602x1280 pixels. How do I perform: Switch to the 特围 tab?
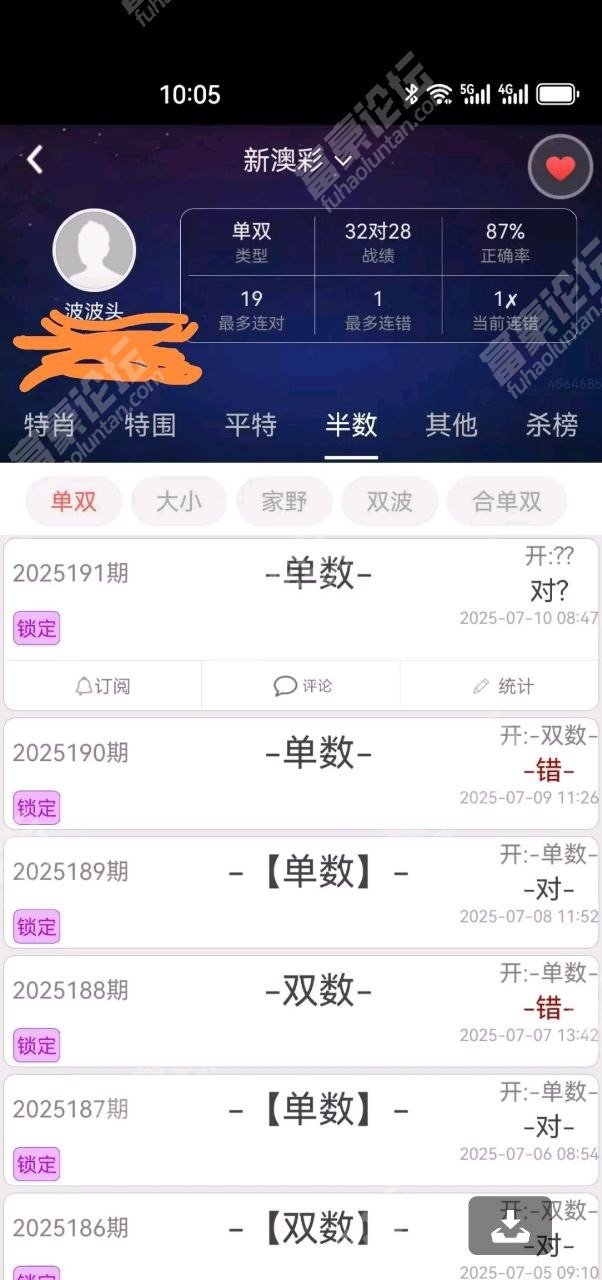pos(150,425)
